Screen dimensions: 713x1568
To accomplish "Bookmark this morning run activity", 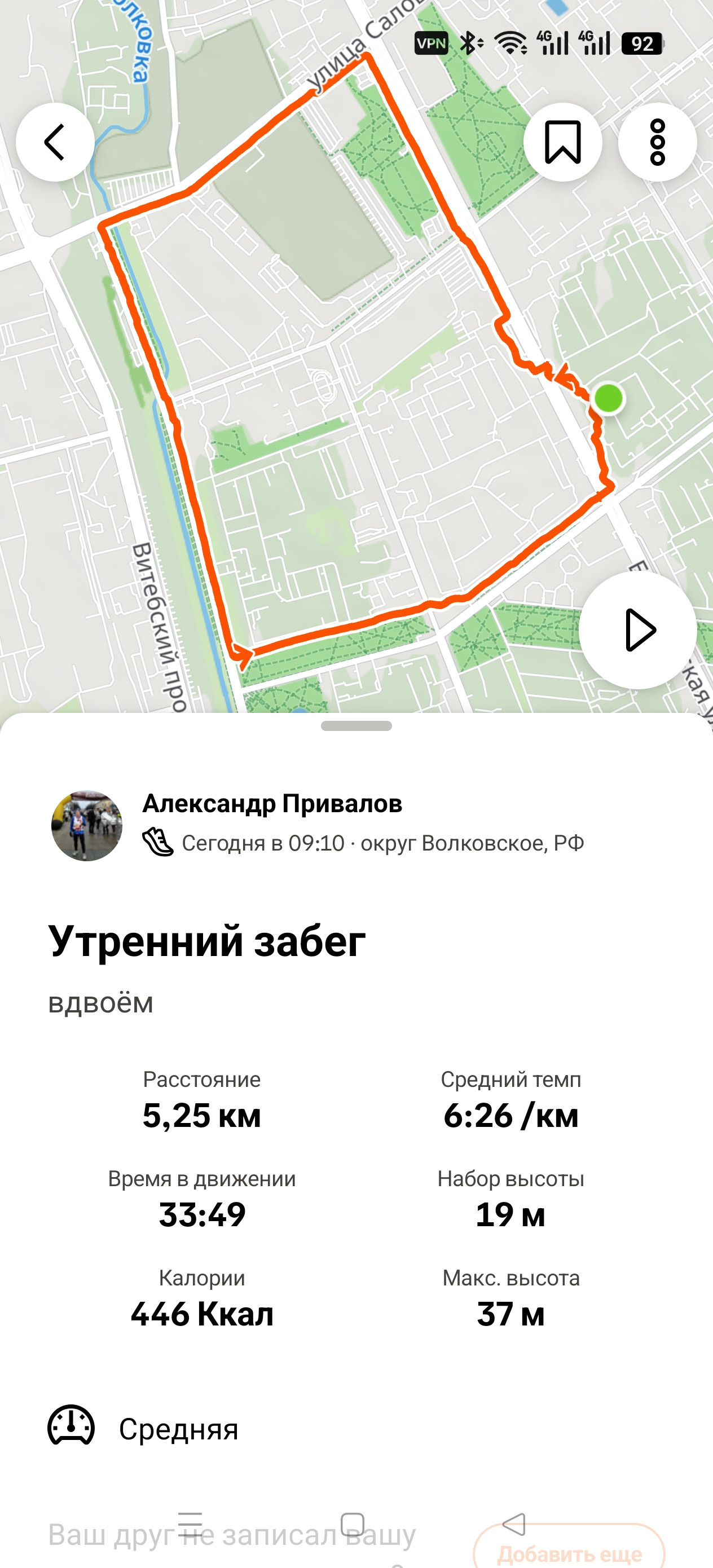I will [x=562, y=142].
